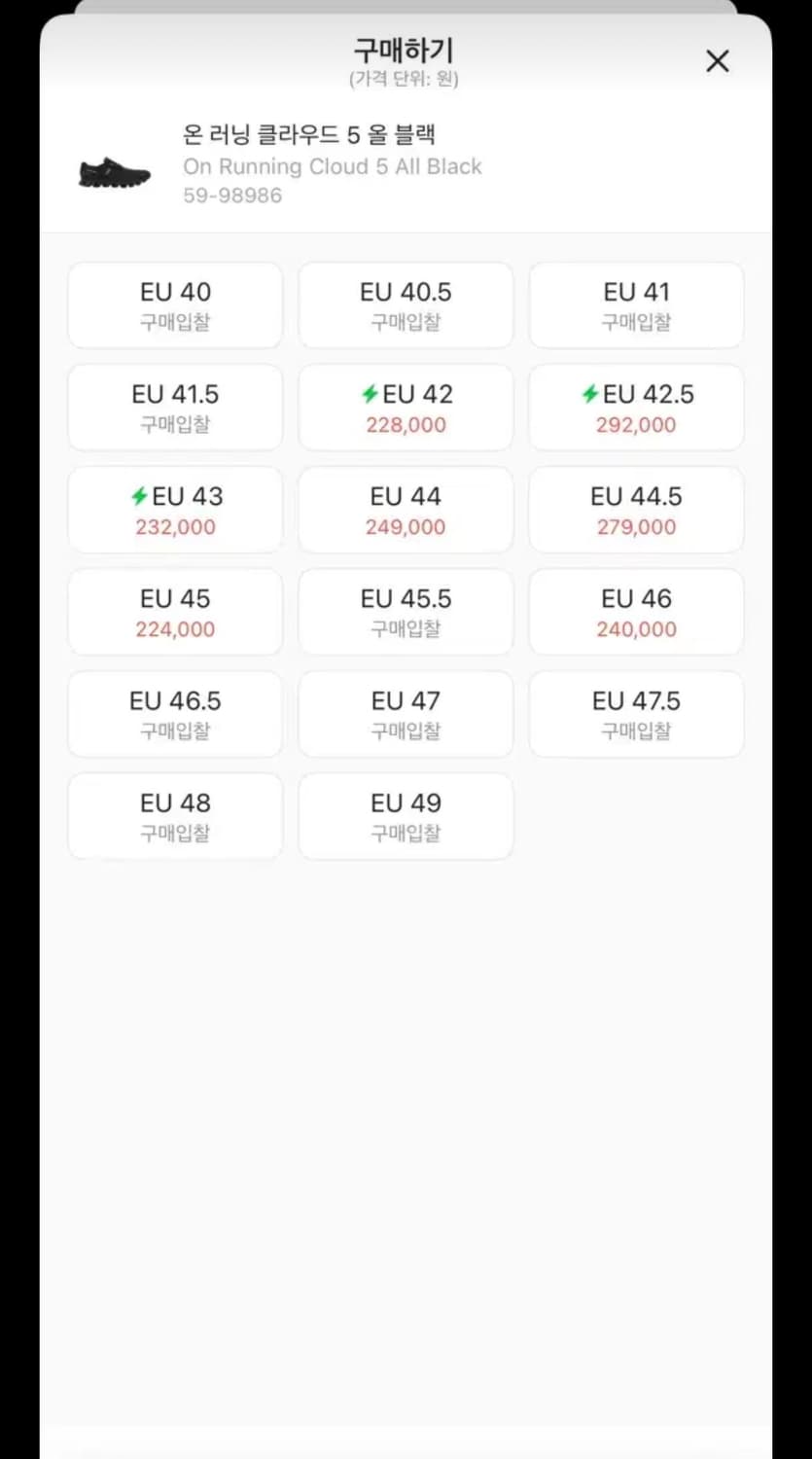Screen dimensions: 812x1459
Task: Pick size EU 46.5
Action: (175, 714)
